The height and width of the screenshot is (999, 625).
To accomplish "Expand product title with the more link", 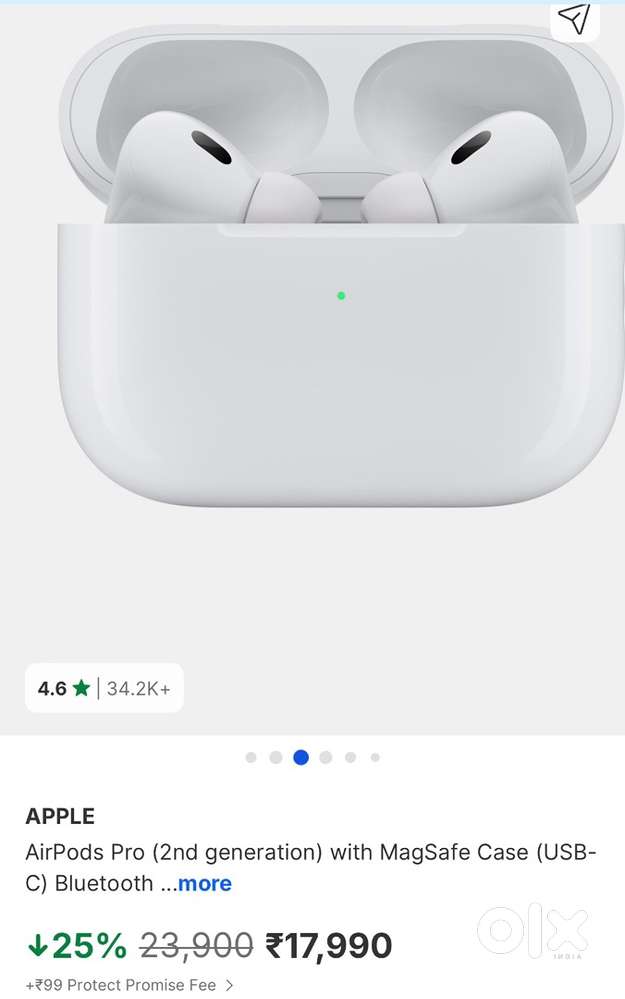I will tap(204, 883).
